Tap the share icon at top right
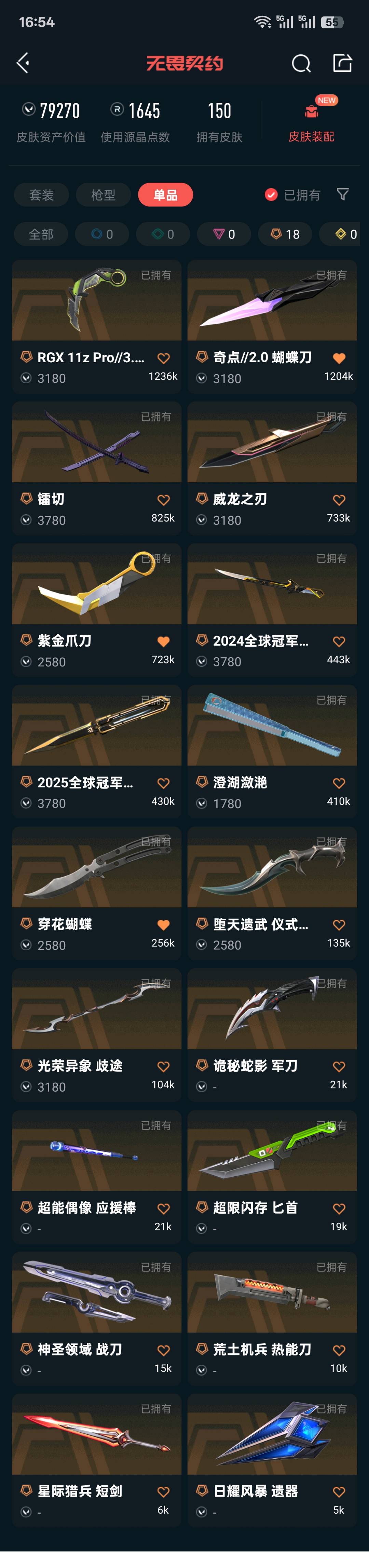 [342, 63]
